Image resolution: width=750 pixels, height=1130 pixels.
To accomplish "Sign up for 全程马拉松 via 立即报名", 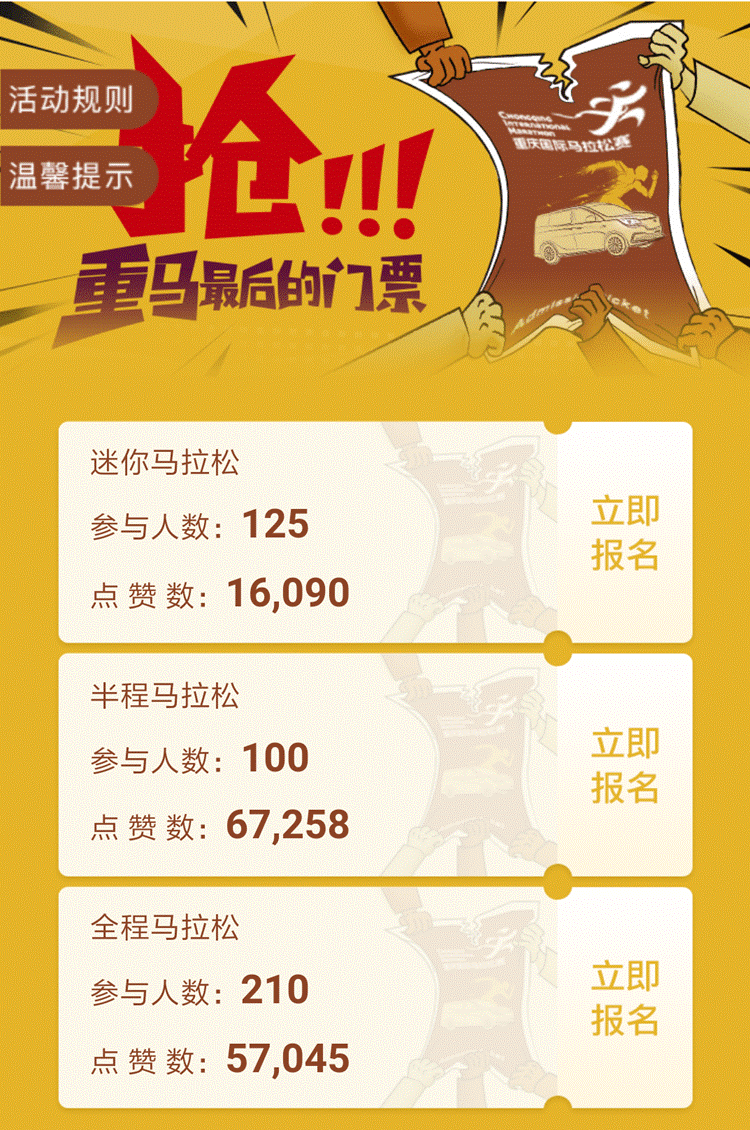I will pos(625,997).
